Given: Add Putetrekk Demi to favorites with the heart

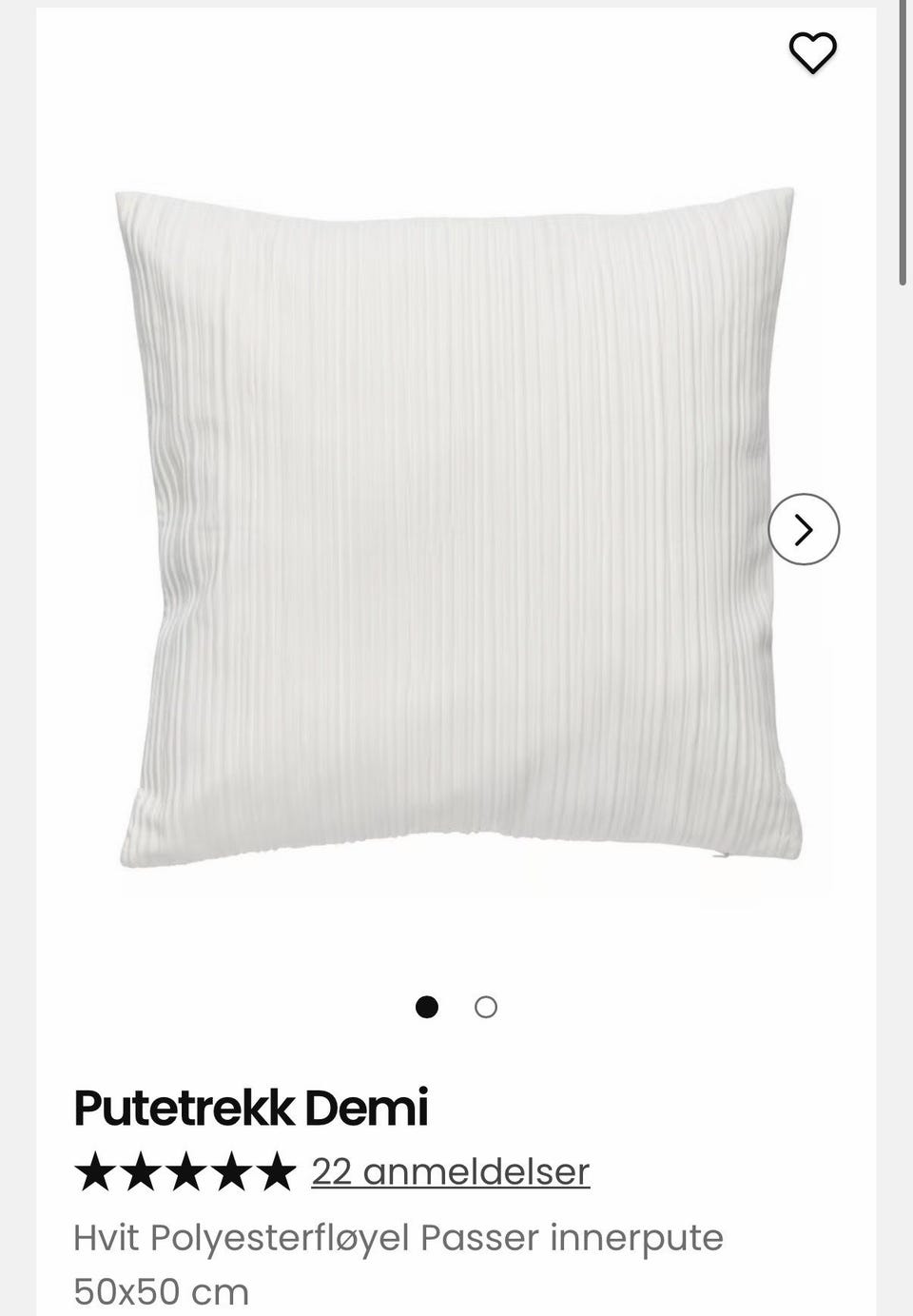Looking at the screenshot, I should click(812, 52).
